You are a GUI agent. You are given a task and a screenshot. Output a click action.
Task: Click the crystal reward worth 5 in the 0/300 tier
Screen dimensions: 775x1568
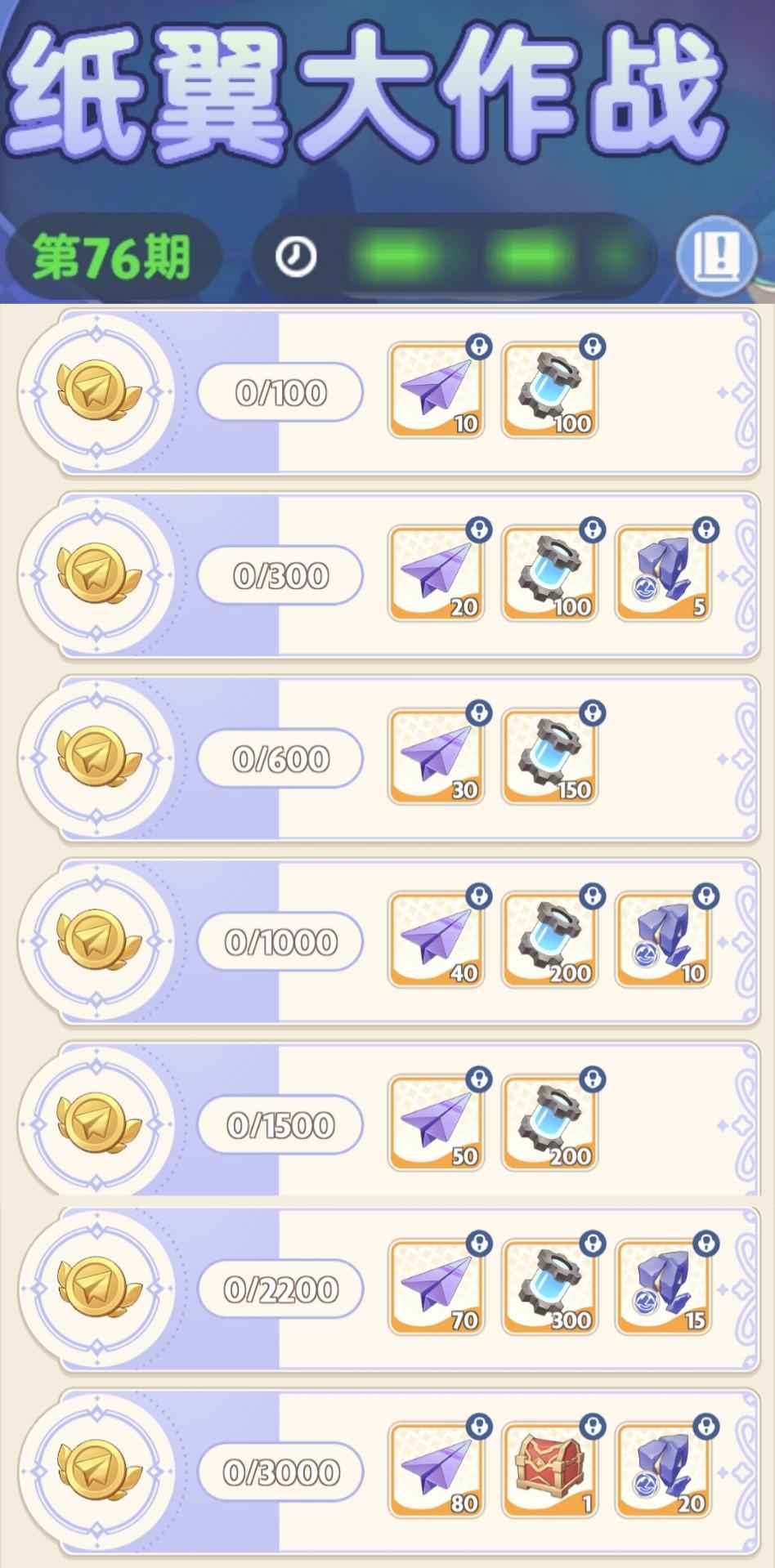click(663, 573)
